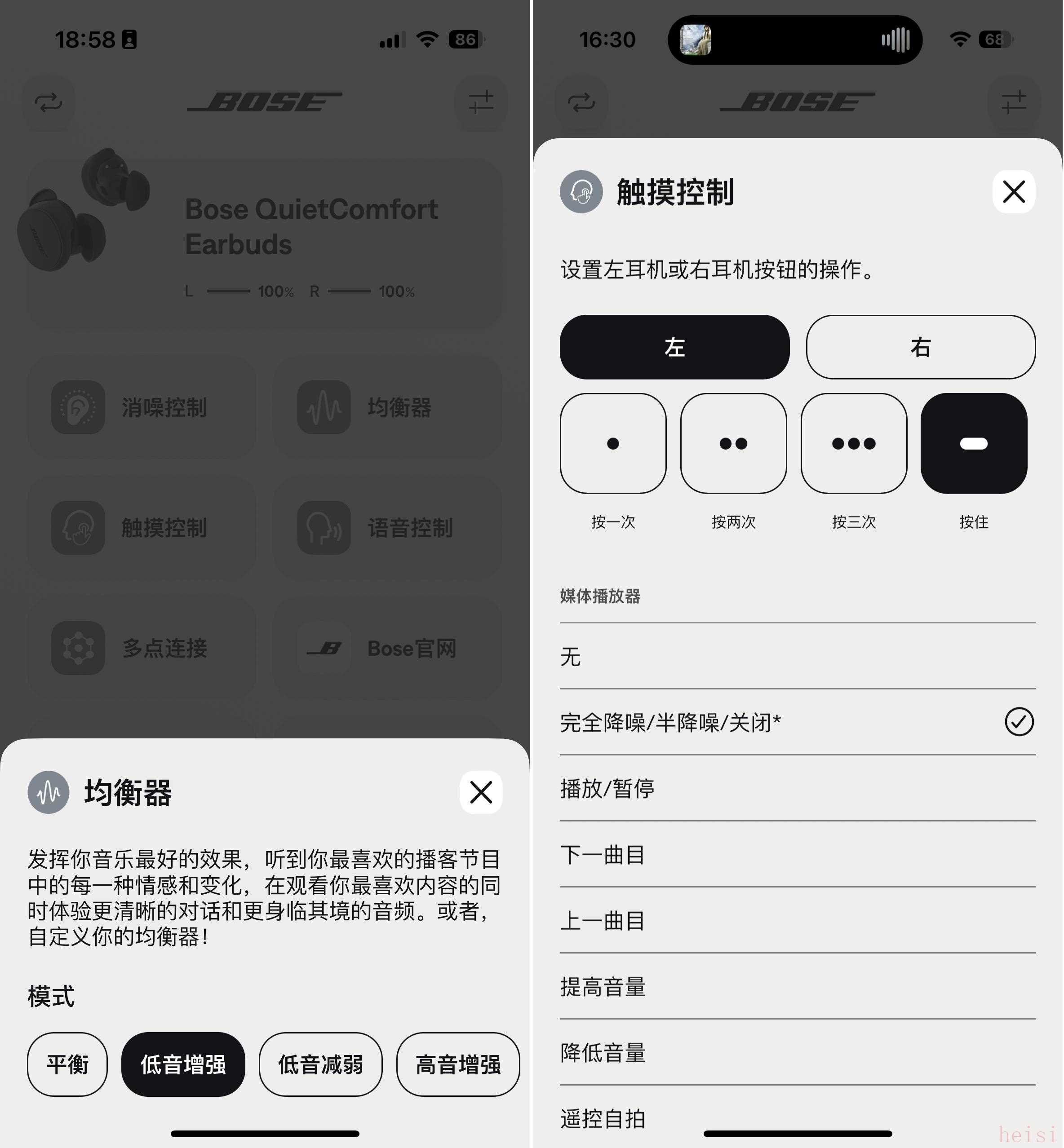Assign 下一曲目 to this gesture

[x=797, y=855]
